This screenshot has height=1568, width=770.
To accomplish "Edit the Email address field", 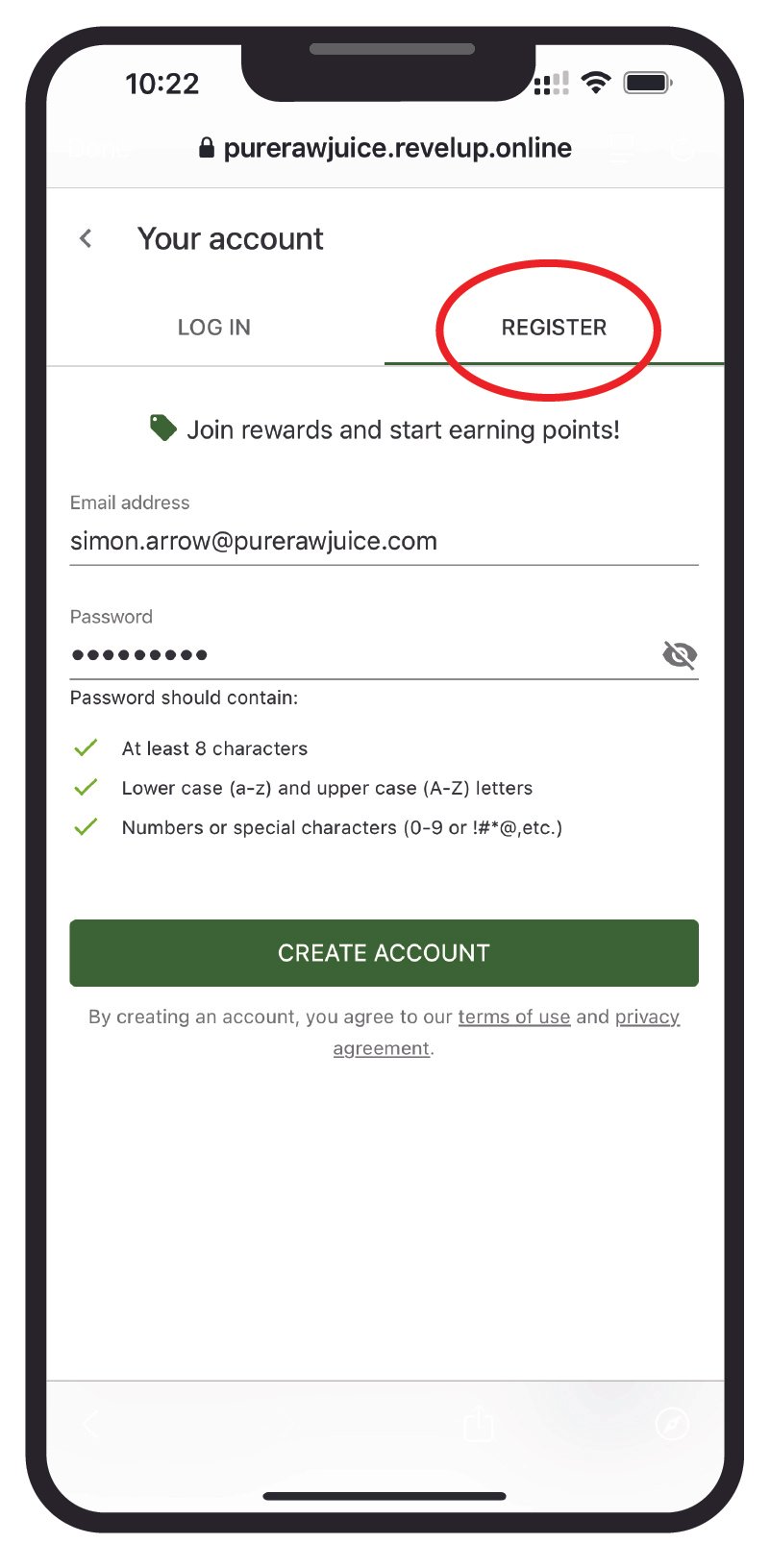I will tap(383, 542).
